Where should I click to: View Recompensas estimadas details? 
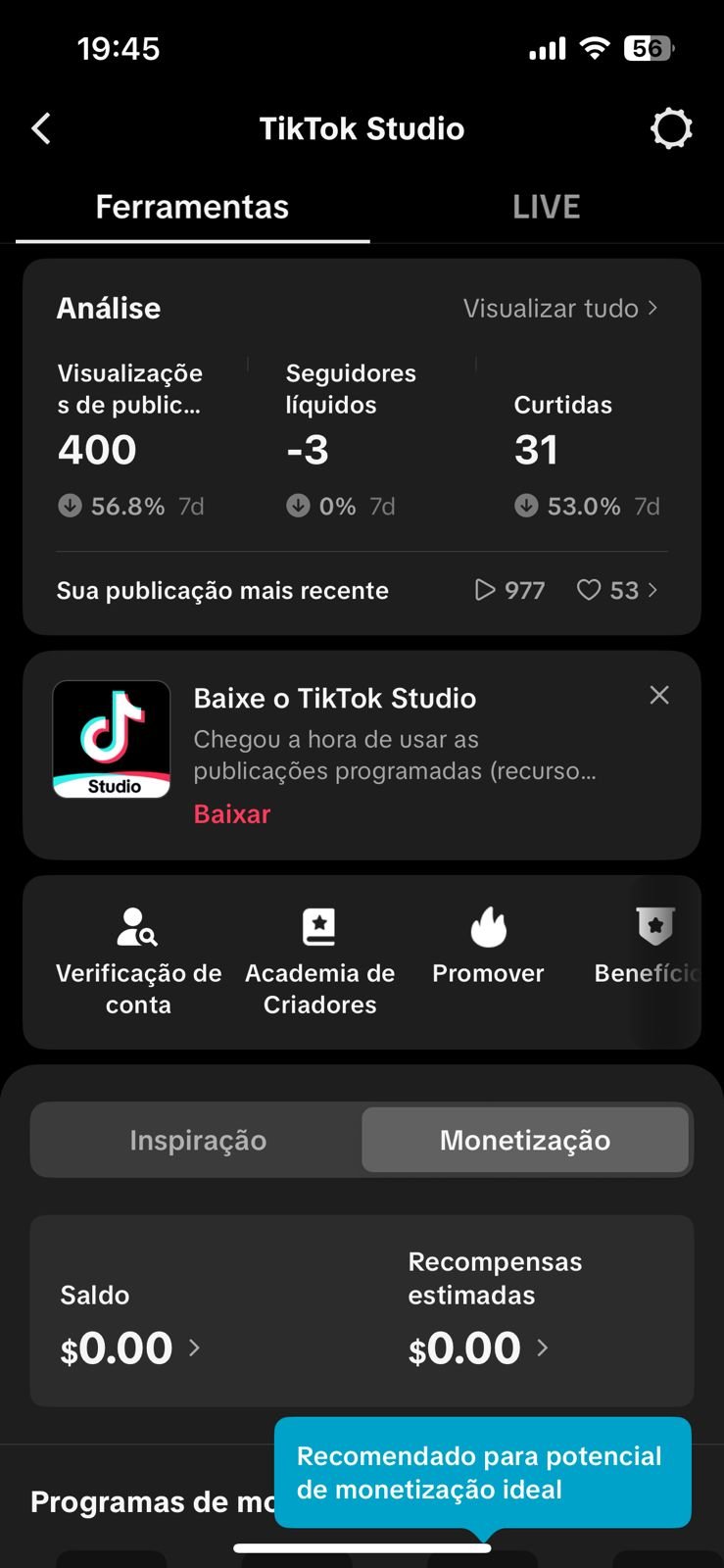click(x=478, y=1347)
